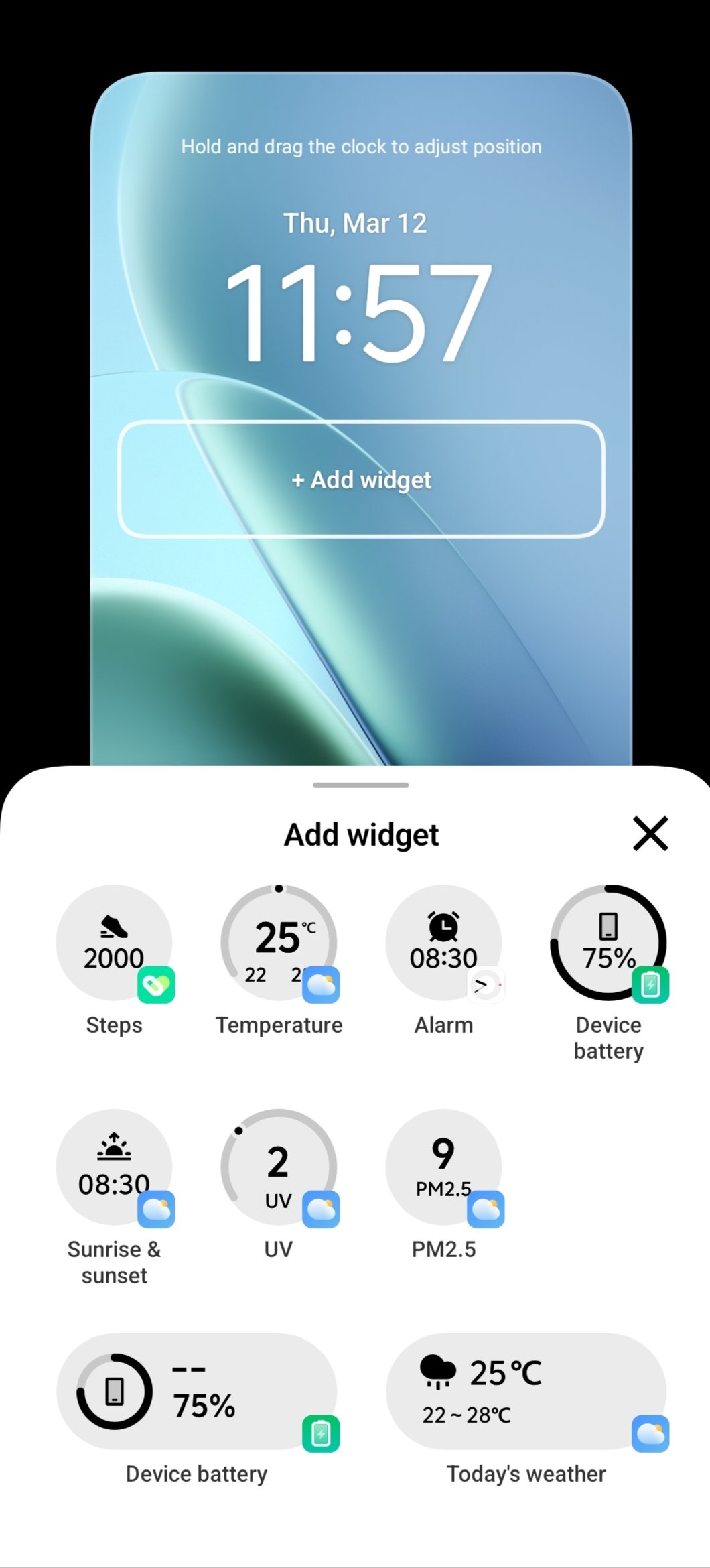Add the Steps widget
The height and width of the screenshot is (1568, 710).
(114, 943)
